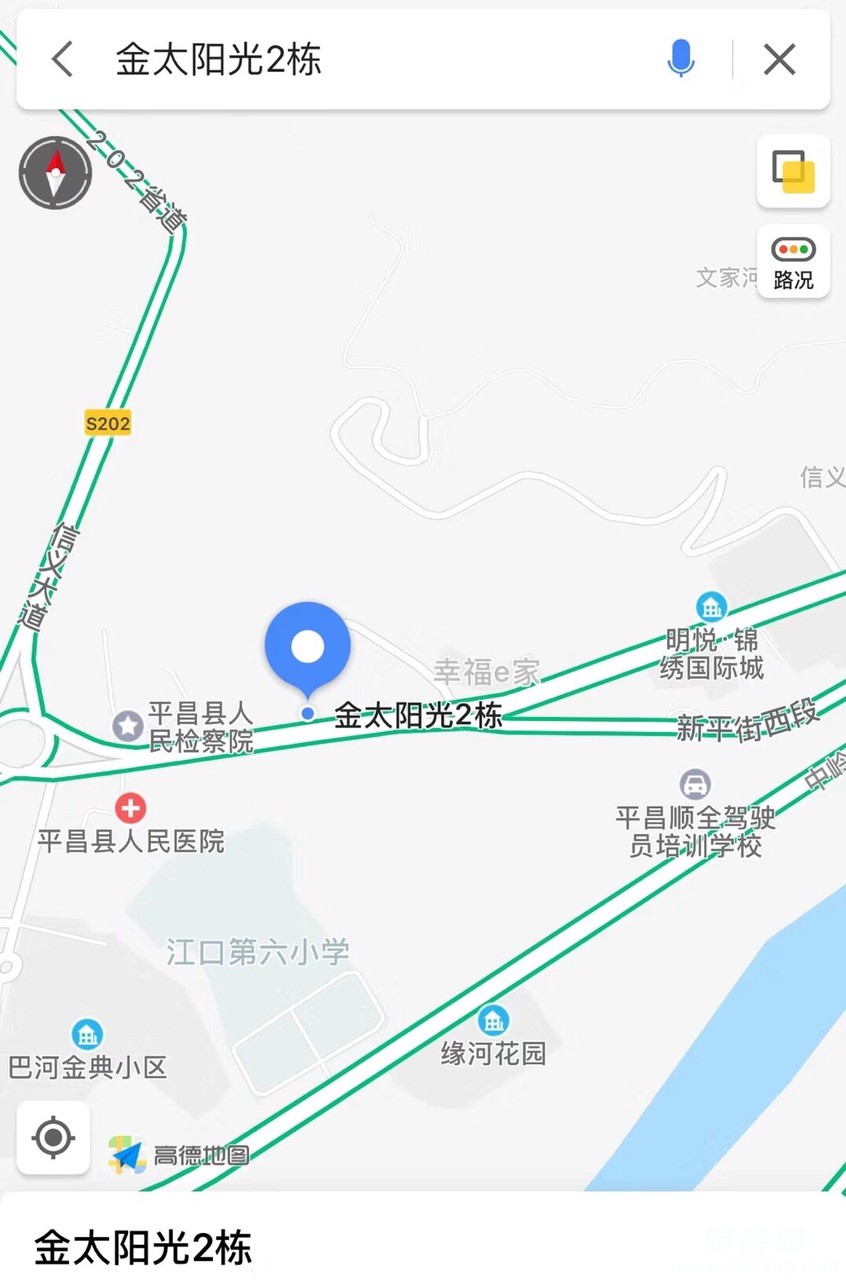Select the 缘河花园 map marker
The image size is (846, 1280).
coord(493,1021)
